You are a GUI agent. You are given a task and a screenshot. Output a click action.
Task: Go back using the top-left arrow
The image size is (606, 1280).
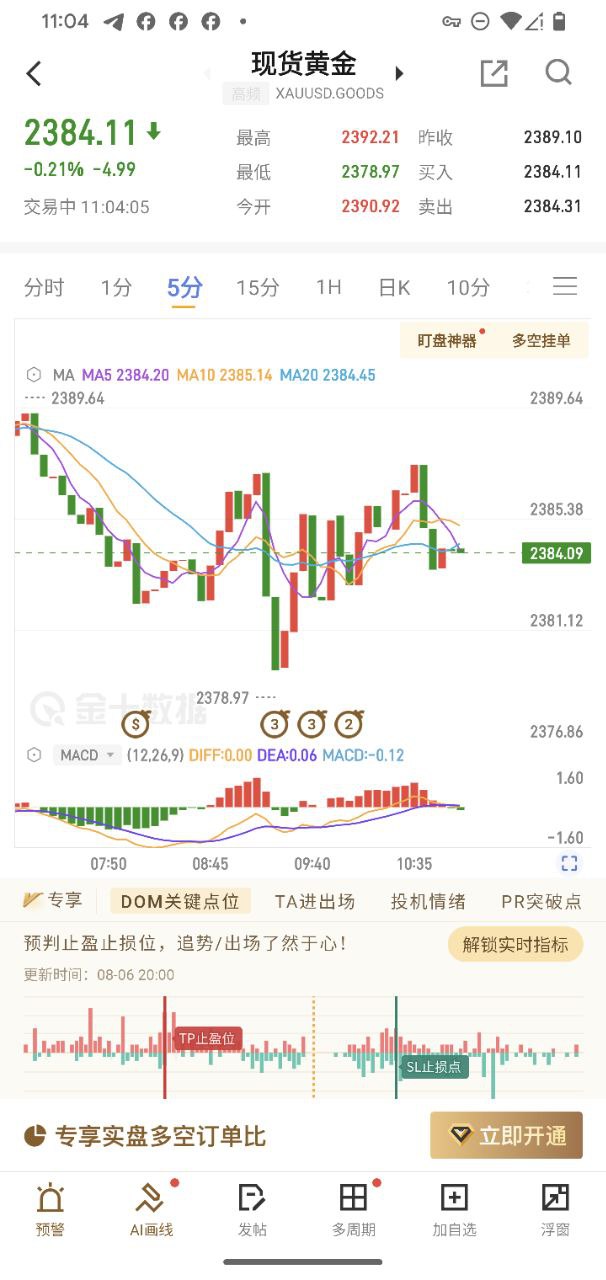point(34,73)
